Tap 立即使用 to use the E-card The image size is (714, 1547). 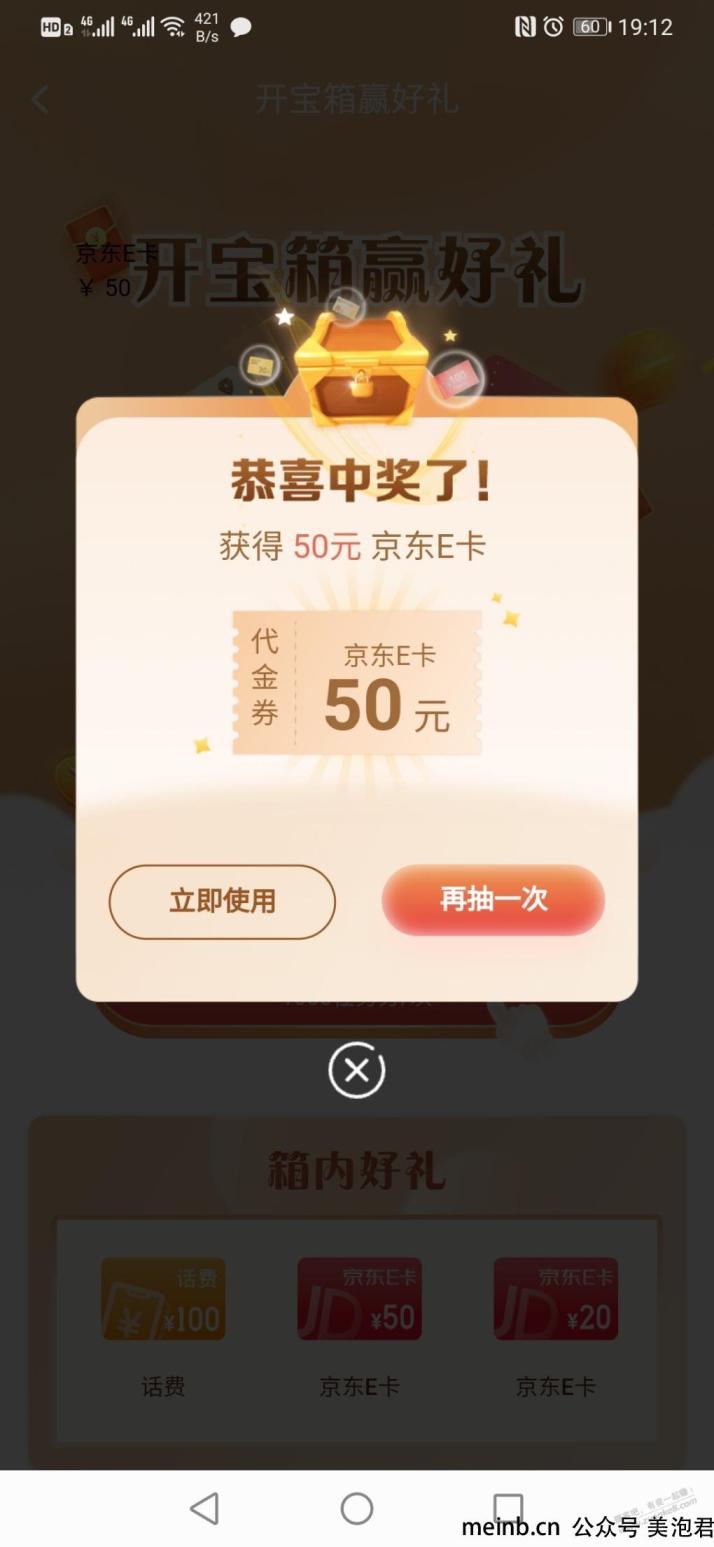coord(222,901)
